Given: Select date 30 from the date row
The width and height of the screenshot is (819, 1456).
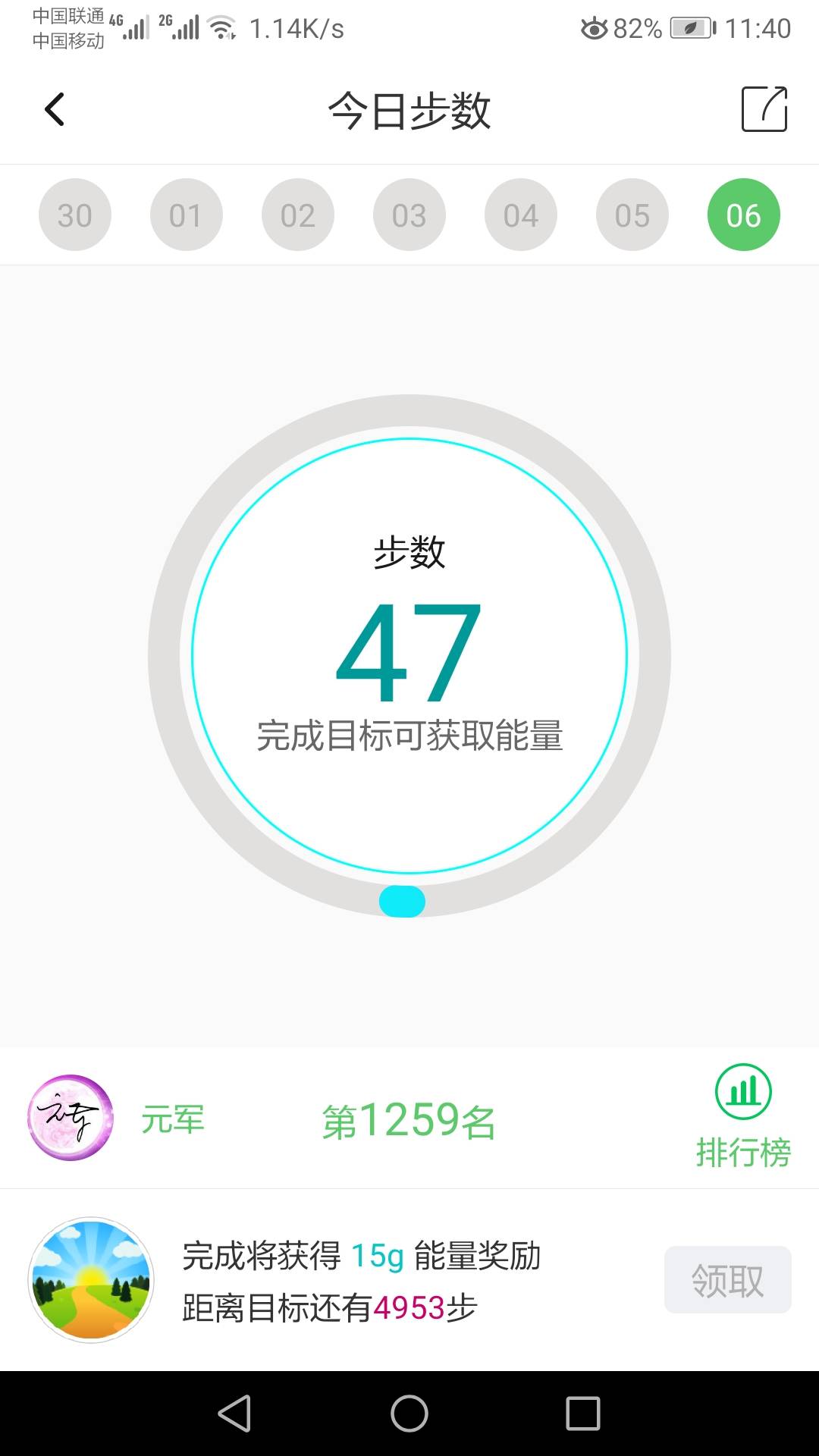Looking at the screenshot, I should coord(74,214).
